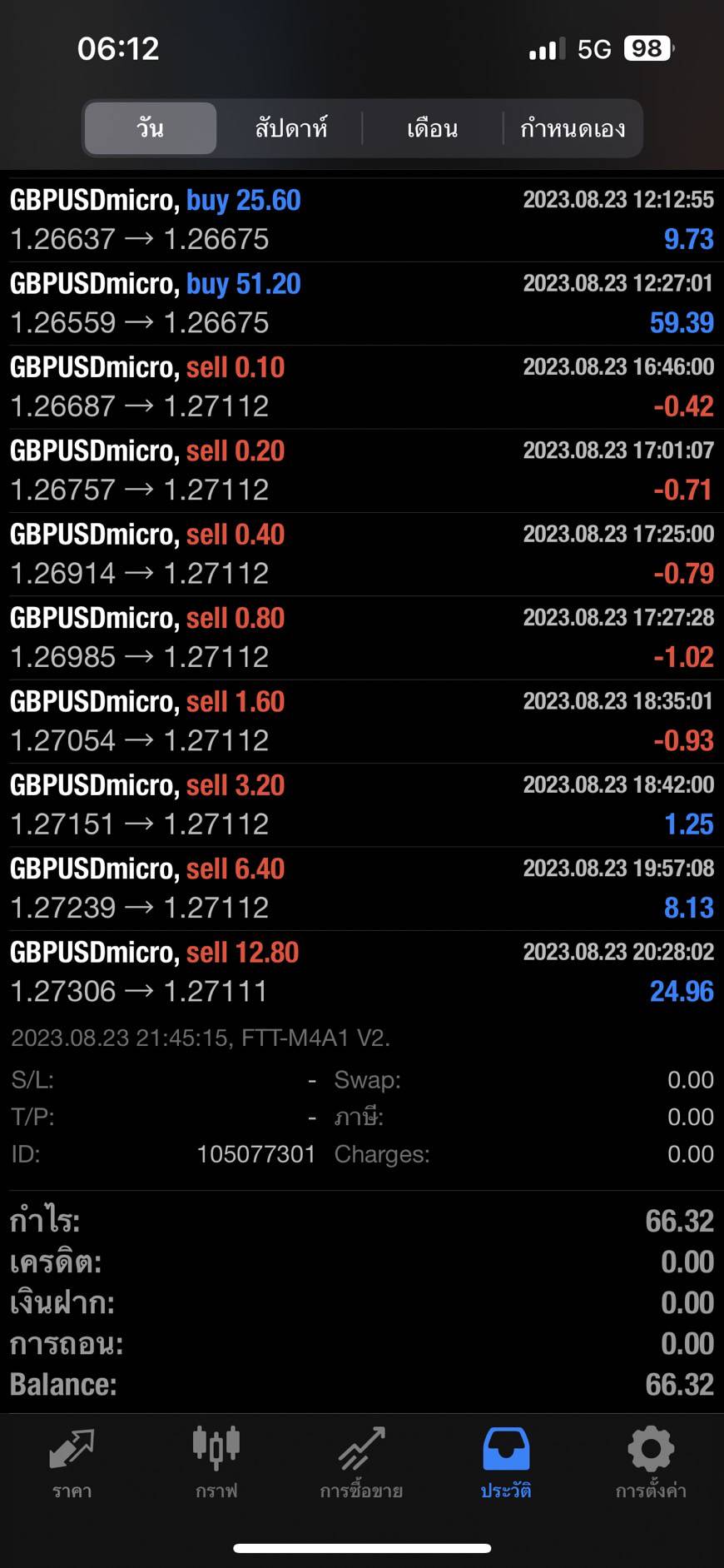Viewport: 724px width, 1568px height.
Task: Switch to the เดือน (month) tab
Action: [432, 128]
